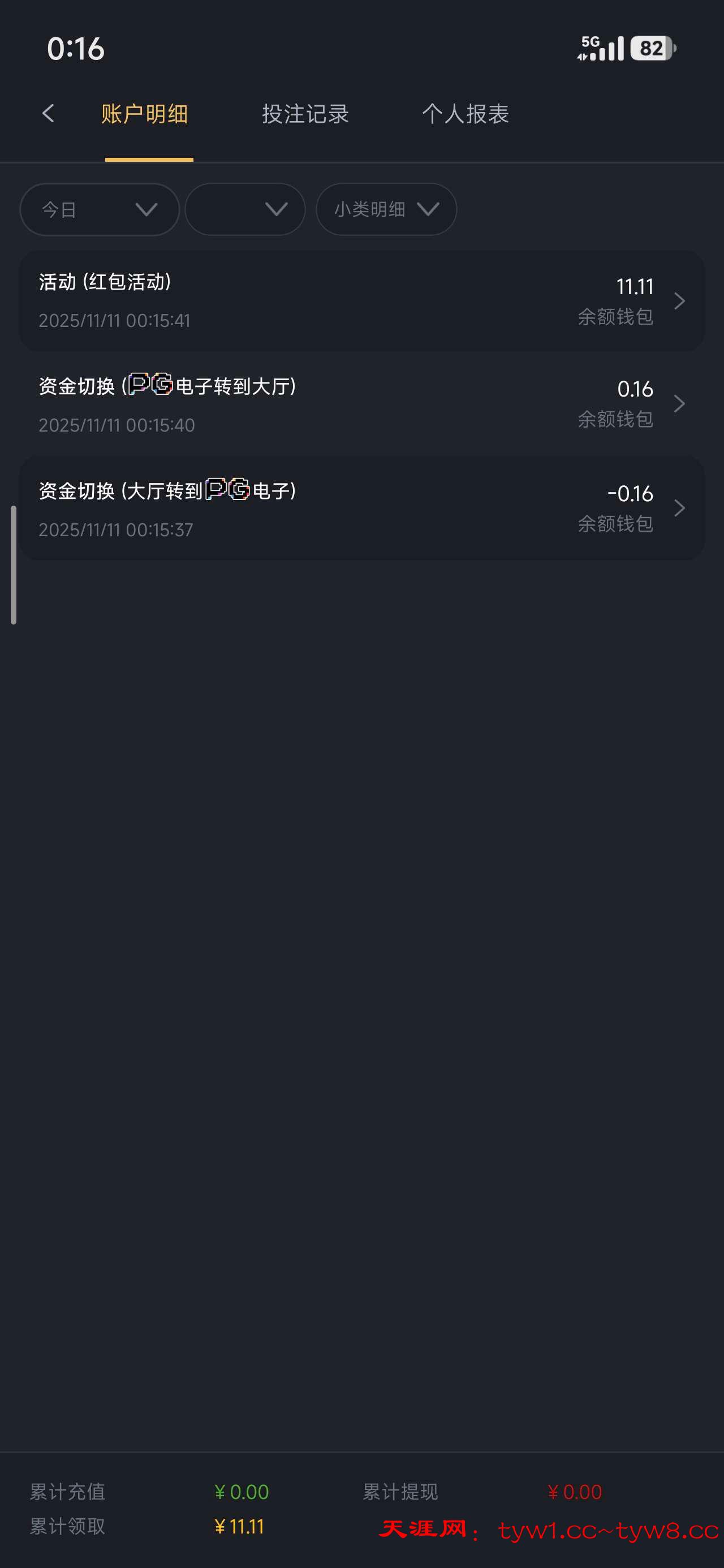
Task: Go back using the top-left arrow
Action: (48, 113)
